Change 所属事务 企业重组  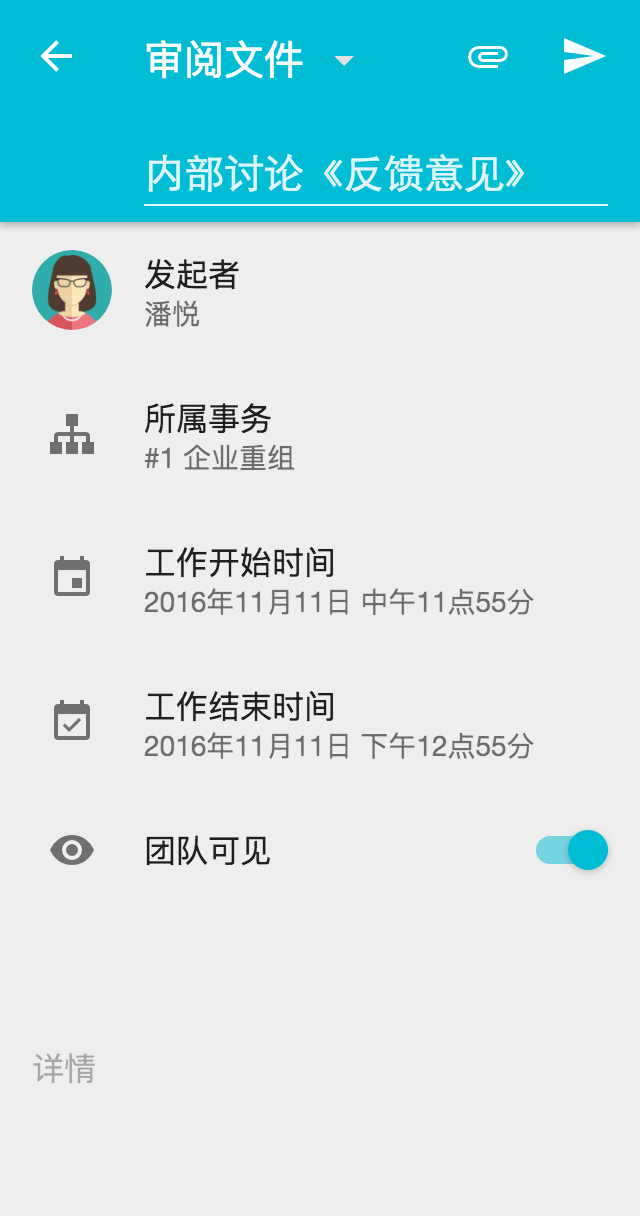[320, 435]
